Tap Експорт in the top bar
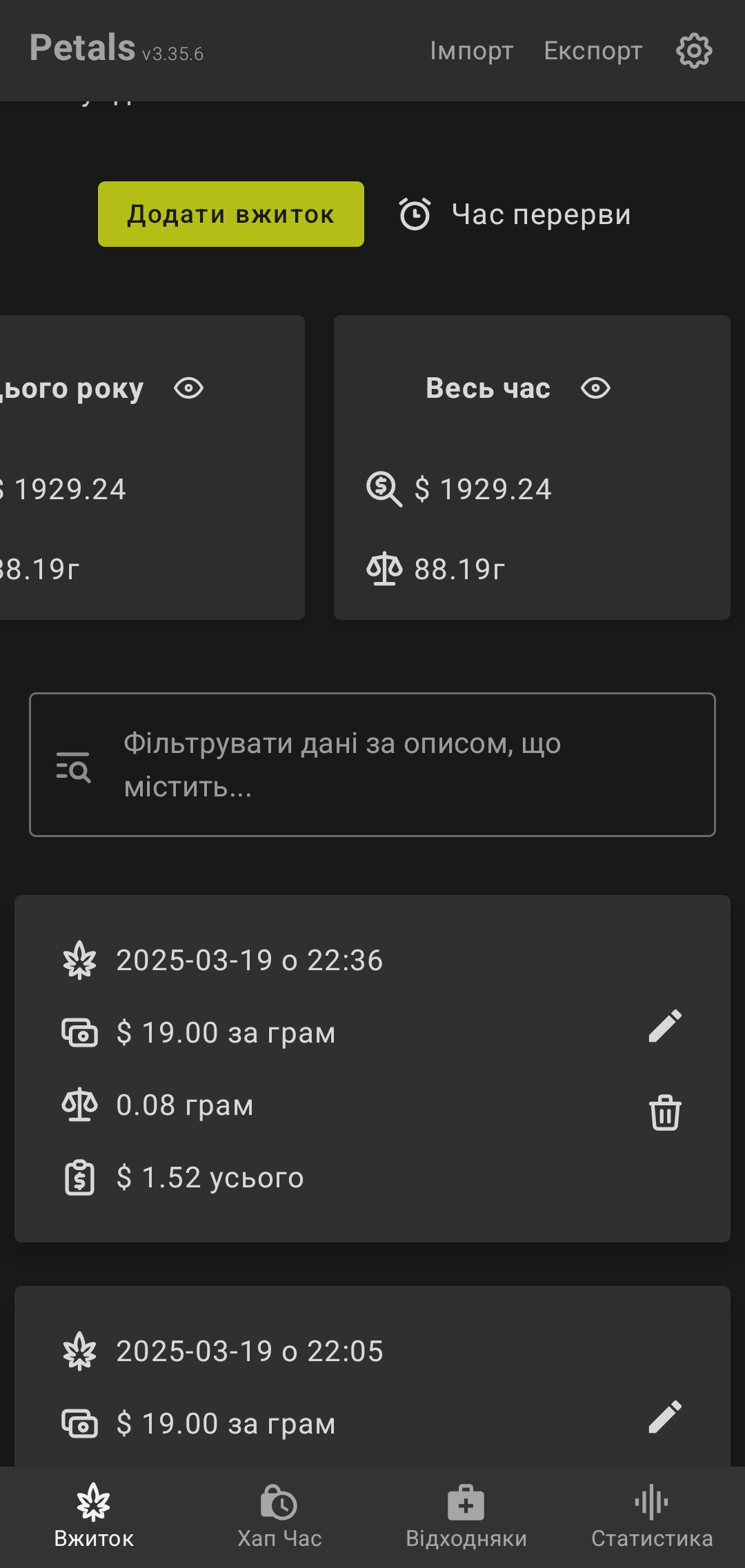 pos(593,50)
